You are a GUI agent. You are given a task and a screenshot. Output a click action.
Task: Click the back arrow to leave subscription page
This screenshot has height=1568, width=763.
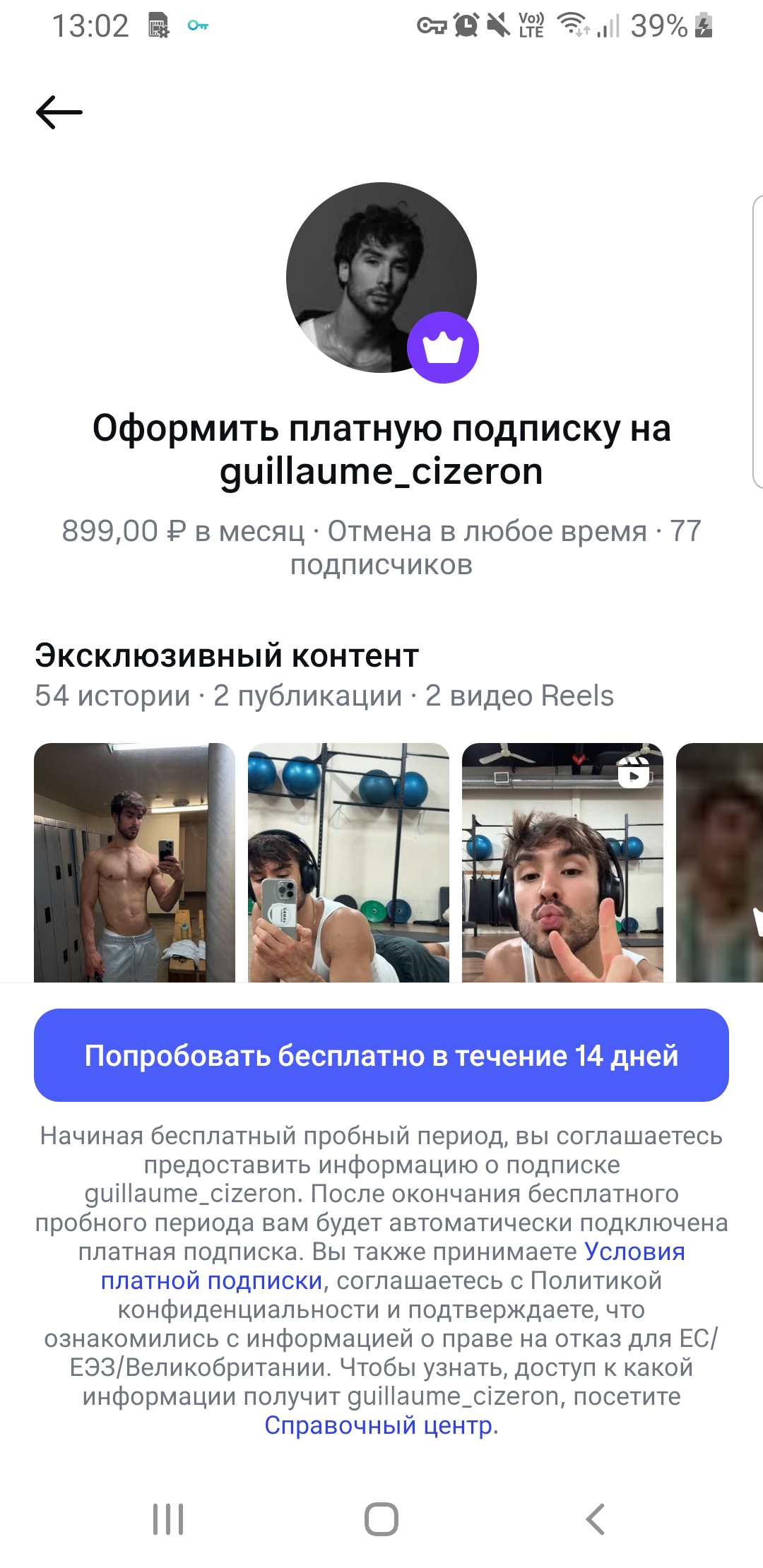pos(60,111)
